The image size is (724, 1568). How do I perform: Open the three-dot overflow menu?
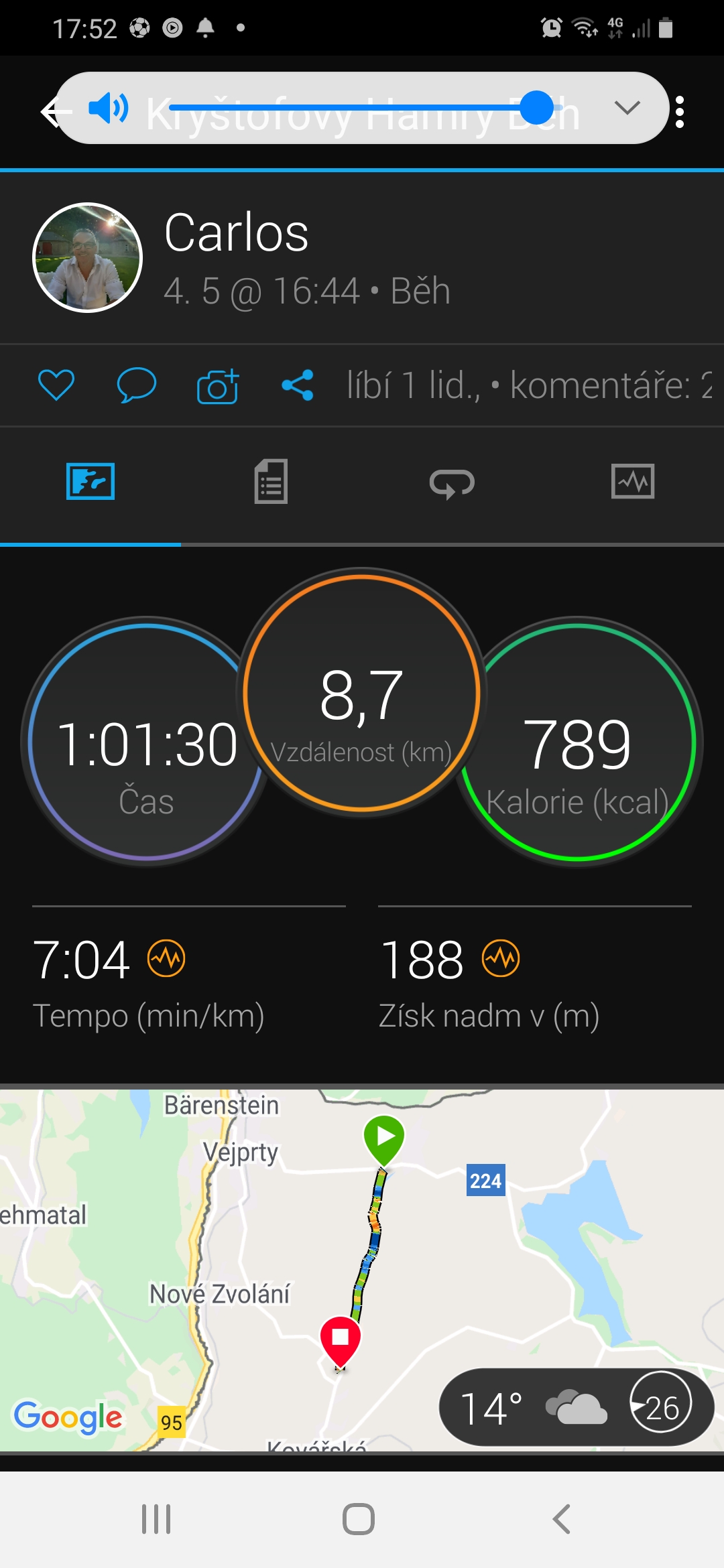(680, 112)
